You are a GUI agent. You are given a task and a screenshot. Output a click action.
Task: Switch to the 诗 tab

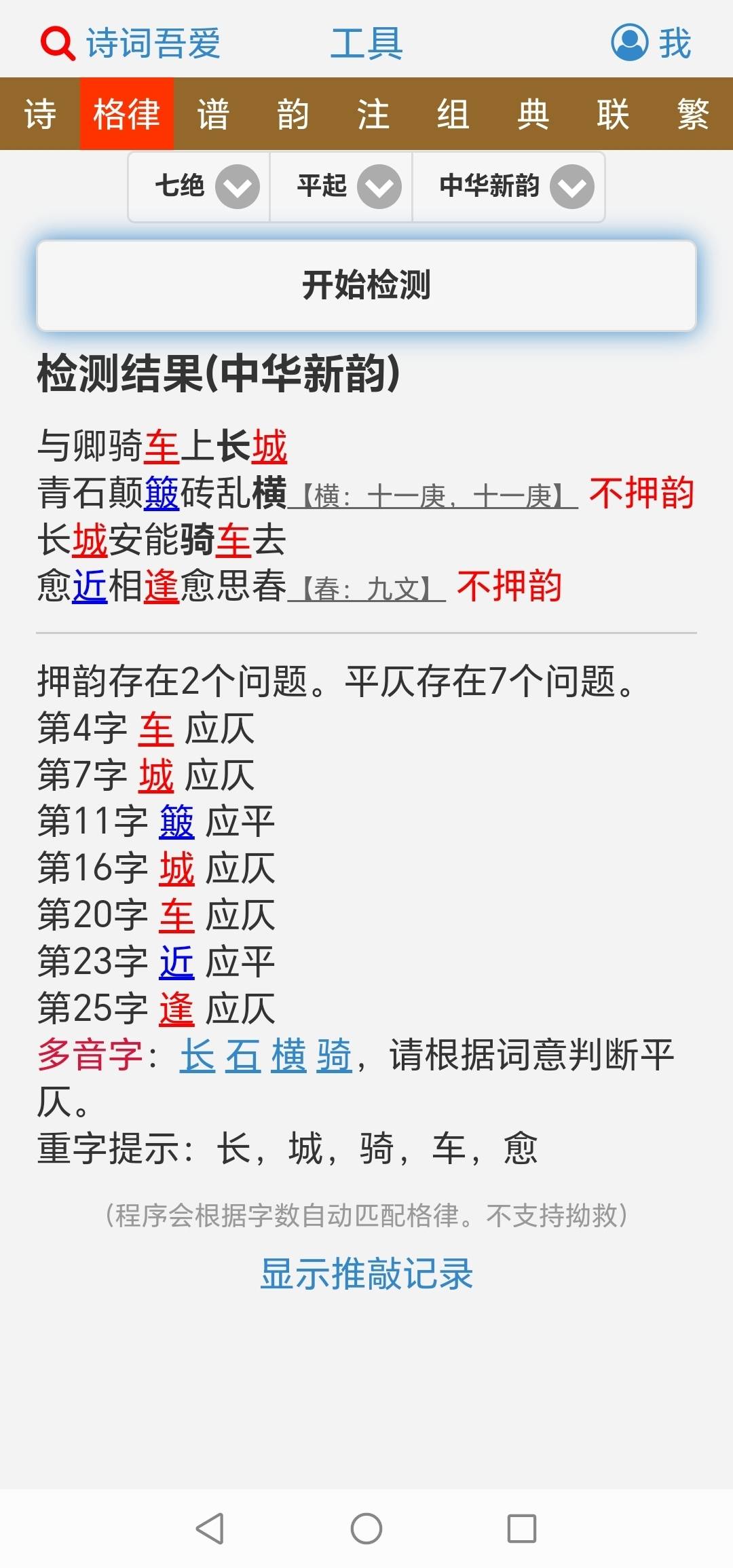40,113
